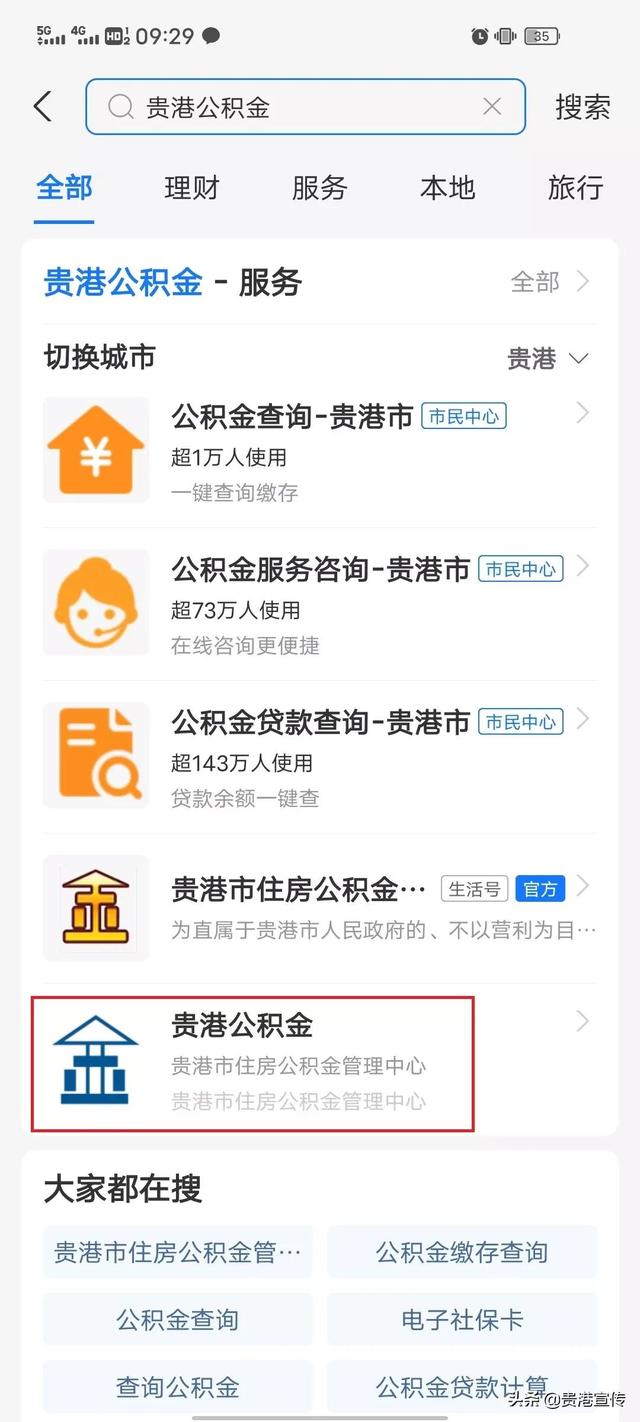The height and width of the screenshot is (1422, 640).
Task: Open 公积金查询-贵港市 service
Action: (x=320, y=450)
